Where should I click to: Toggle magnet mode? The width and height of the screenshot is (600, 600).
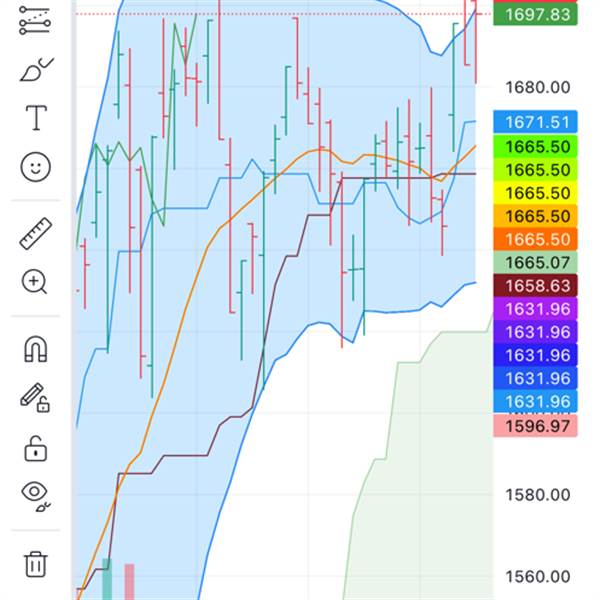click(x=36, y=350)
